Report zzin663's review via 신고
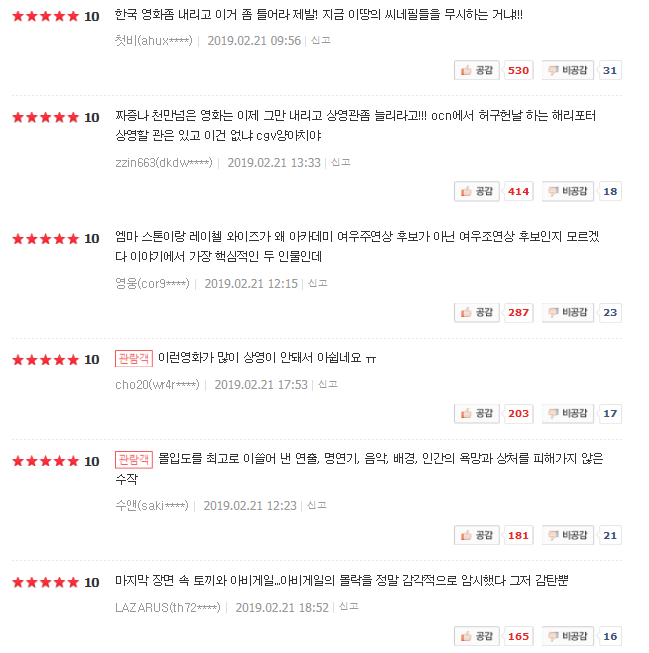649x653 pixels. (x=340, y=162)
